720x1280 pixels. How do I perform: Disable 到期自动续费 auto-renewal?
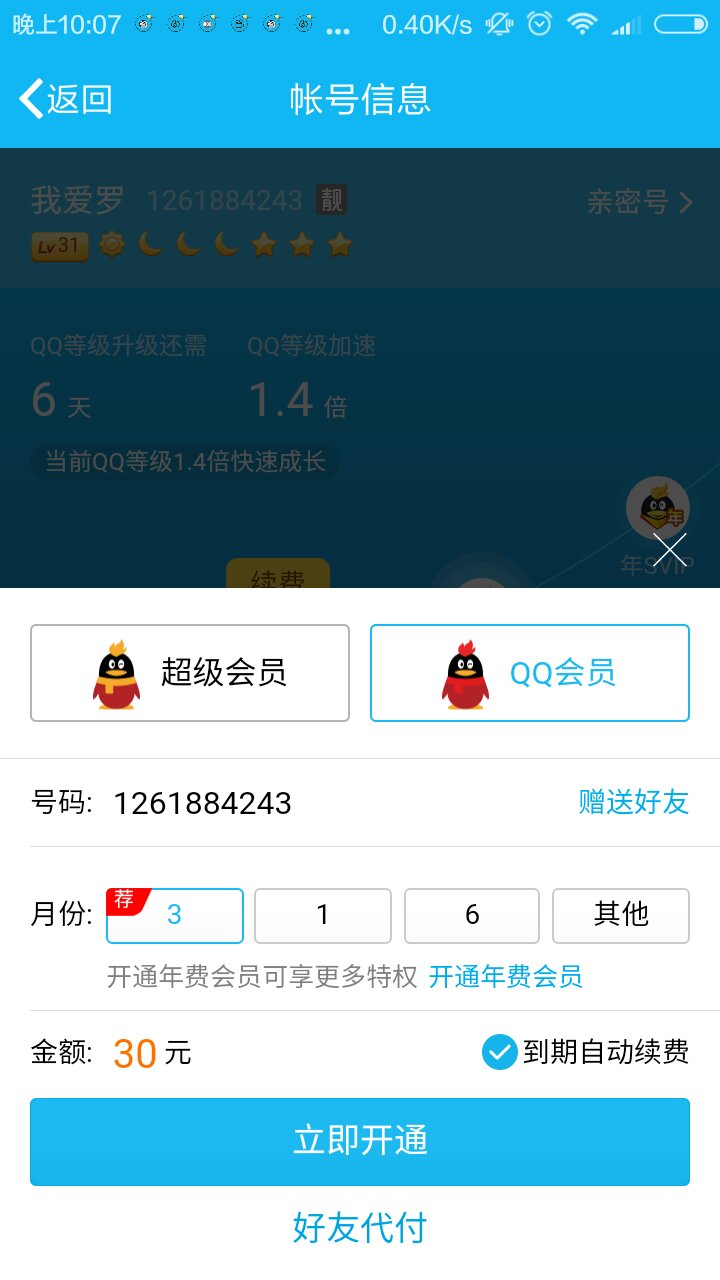click(x=499, y=1053)
